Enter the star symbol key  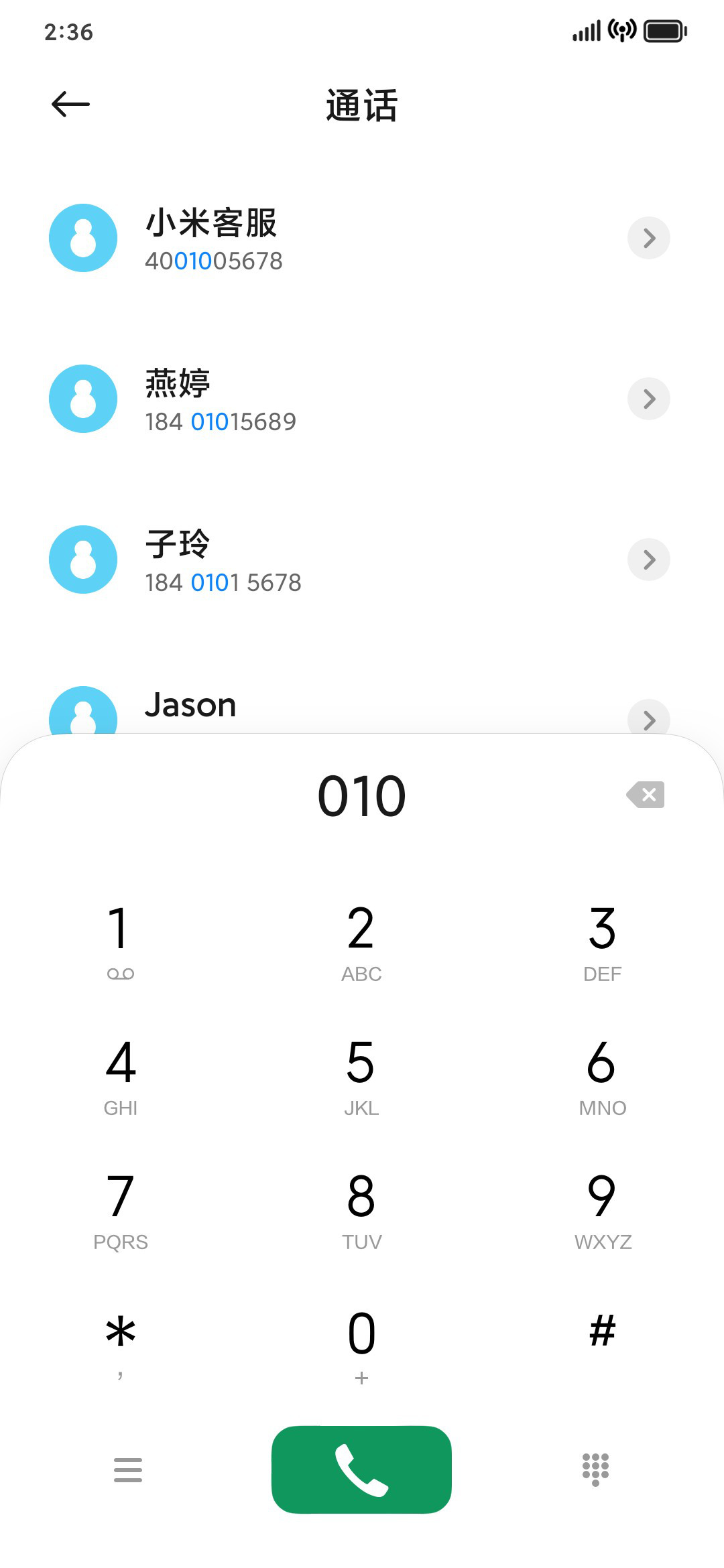pos(121,1346)
